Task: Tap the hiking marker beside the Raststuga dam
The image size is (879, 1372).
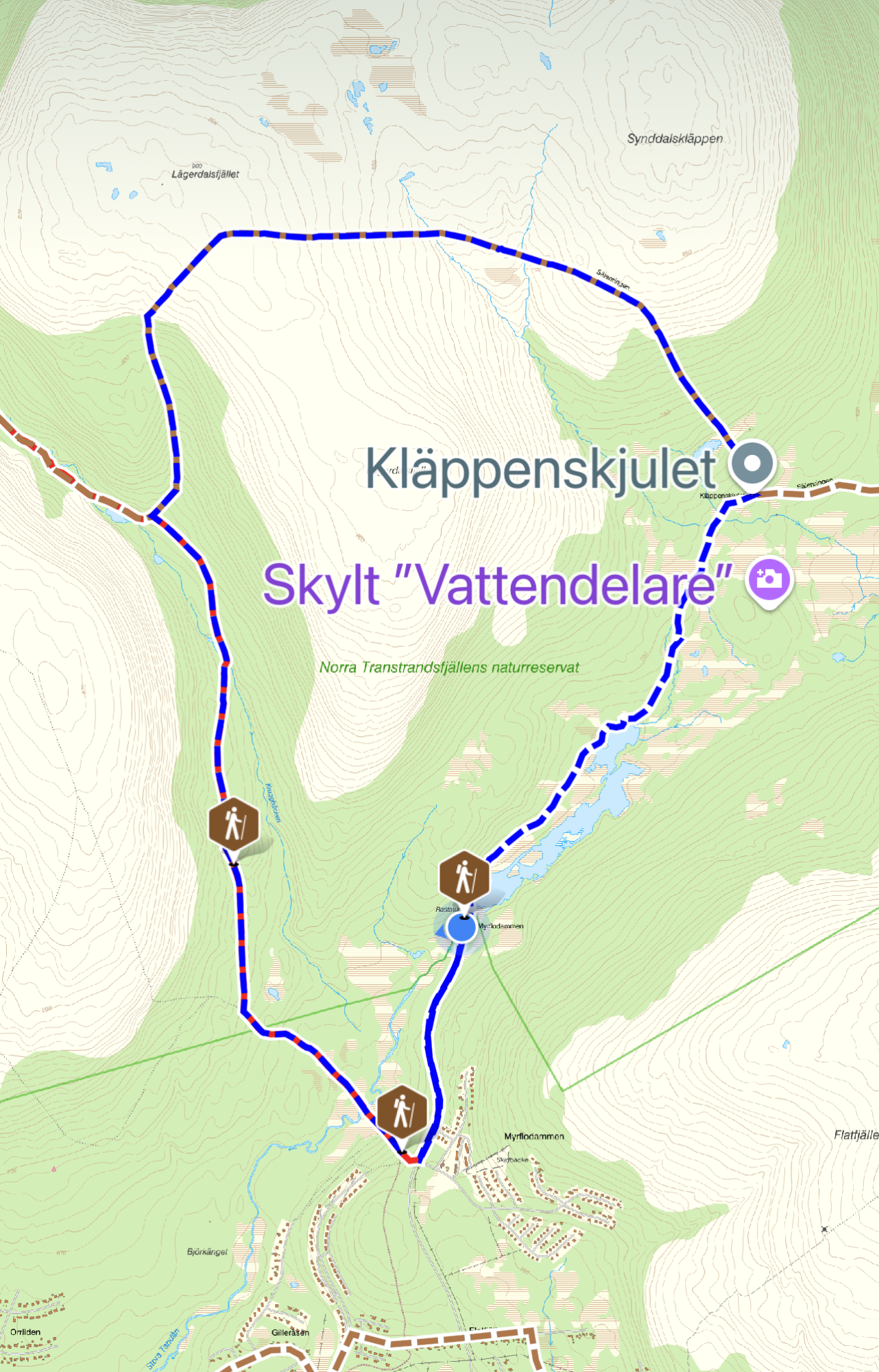Action: pyautogui.click(x=465, y=877)
